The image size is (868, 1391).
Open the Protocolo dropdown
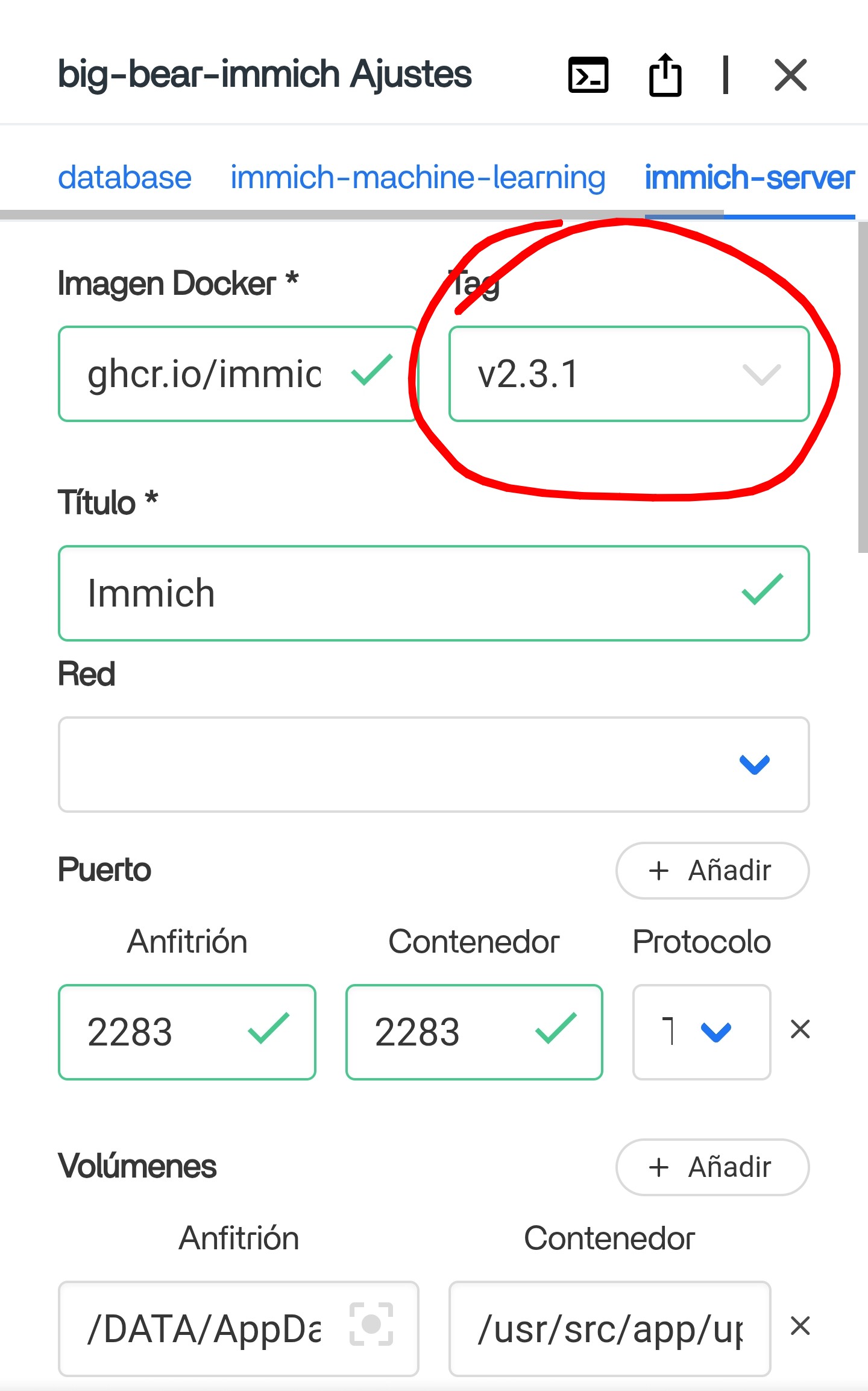(701, 1032)
